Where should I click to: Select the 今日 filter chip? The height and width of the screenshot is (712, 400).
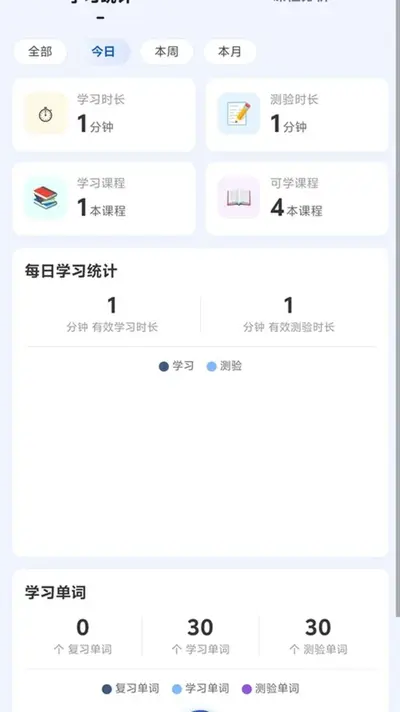(103, 52)
